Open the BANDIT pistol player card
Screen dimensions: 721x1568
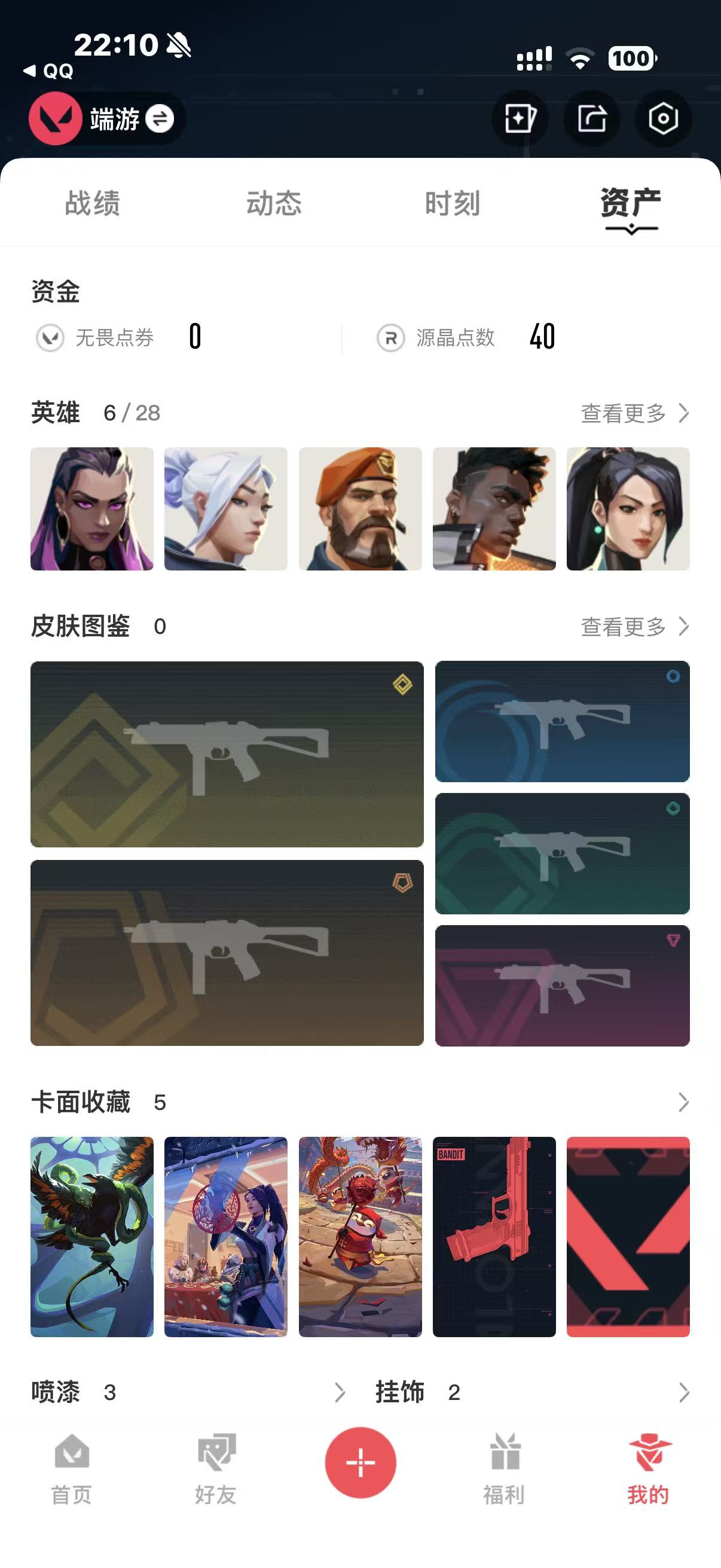coord(494,1237)
